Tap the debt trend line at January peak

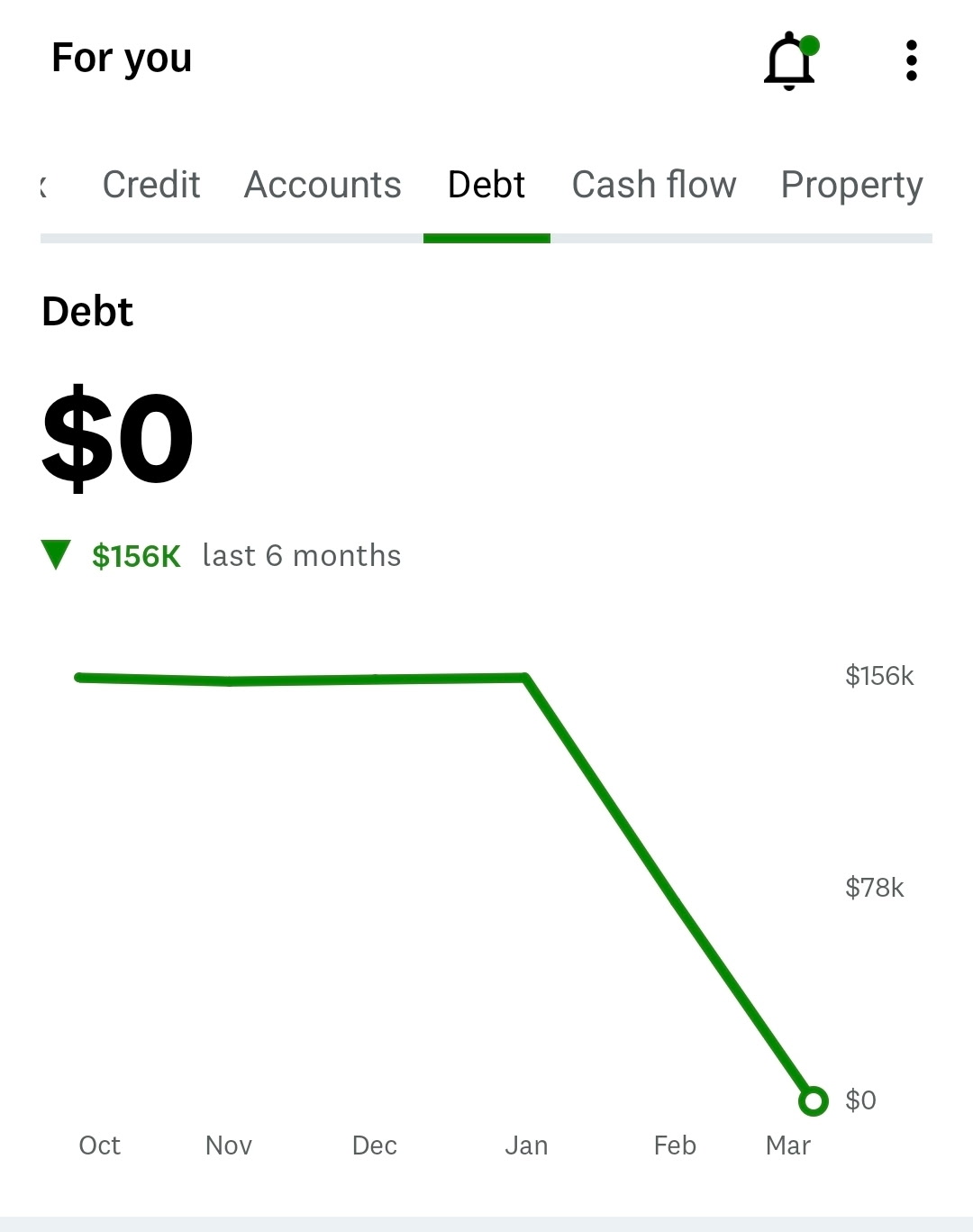527,676
